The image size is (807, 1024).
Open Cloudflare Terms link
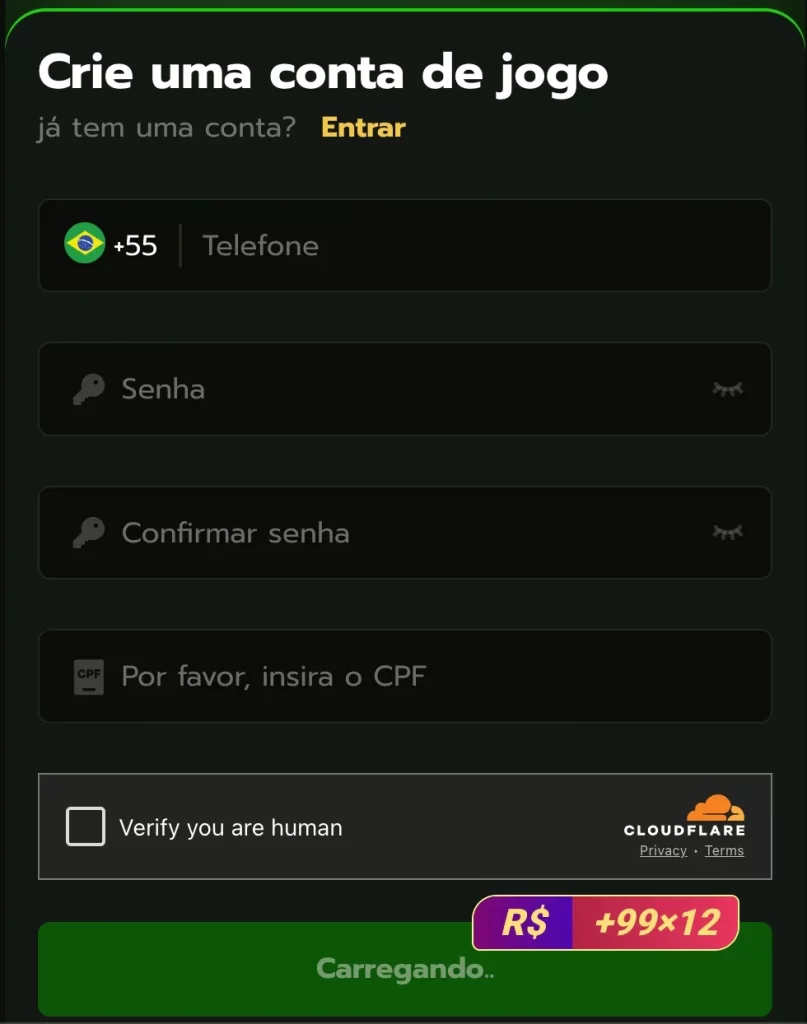724,851
